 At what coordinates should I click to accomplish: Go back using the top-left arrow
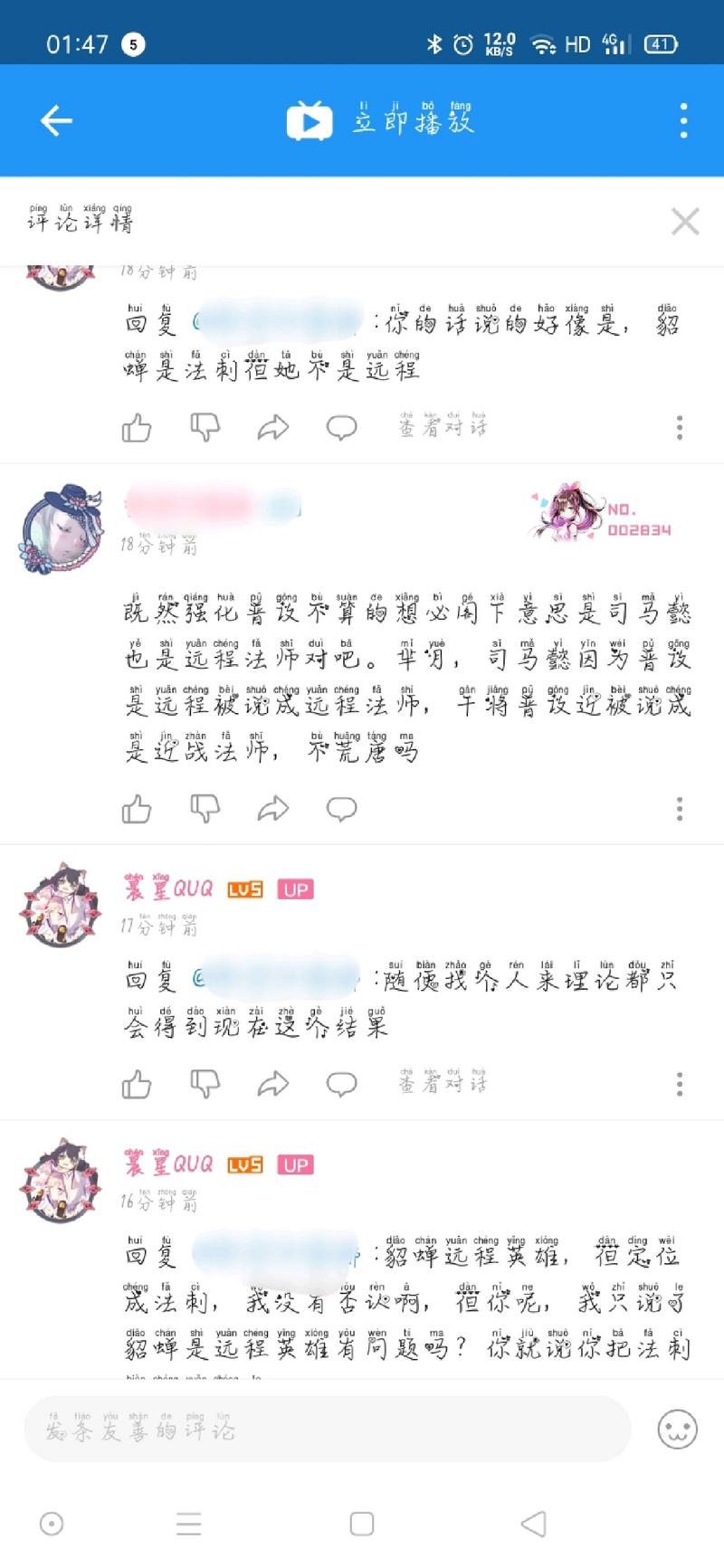tap(56, 120)
